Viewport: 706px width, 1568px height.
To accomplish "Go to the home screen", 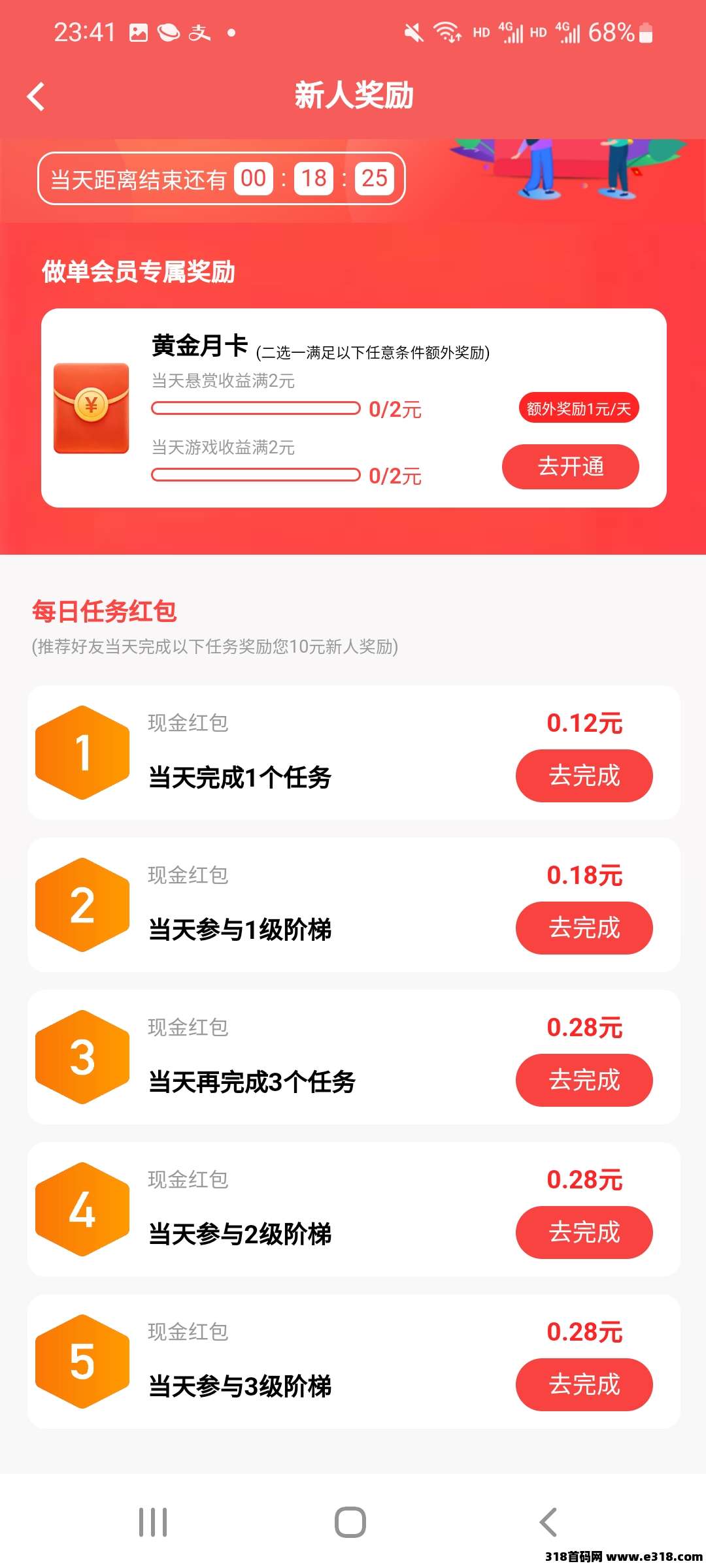I will 350,1522.
